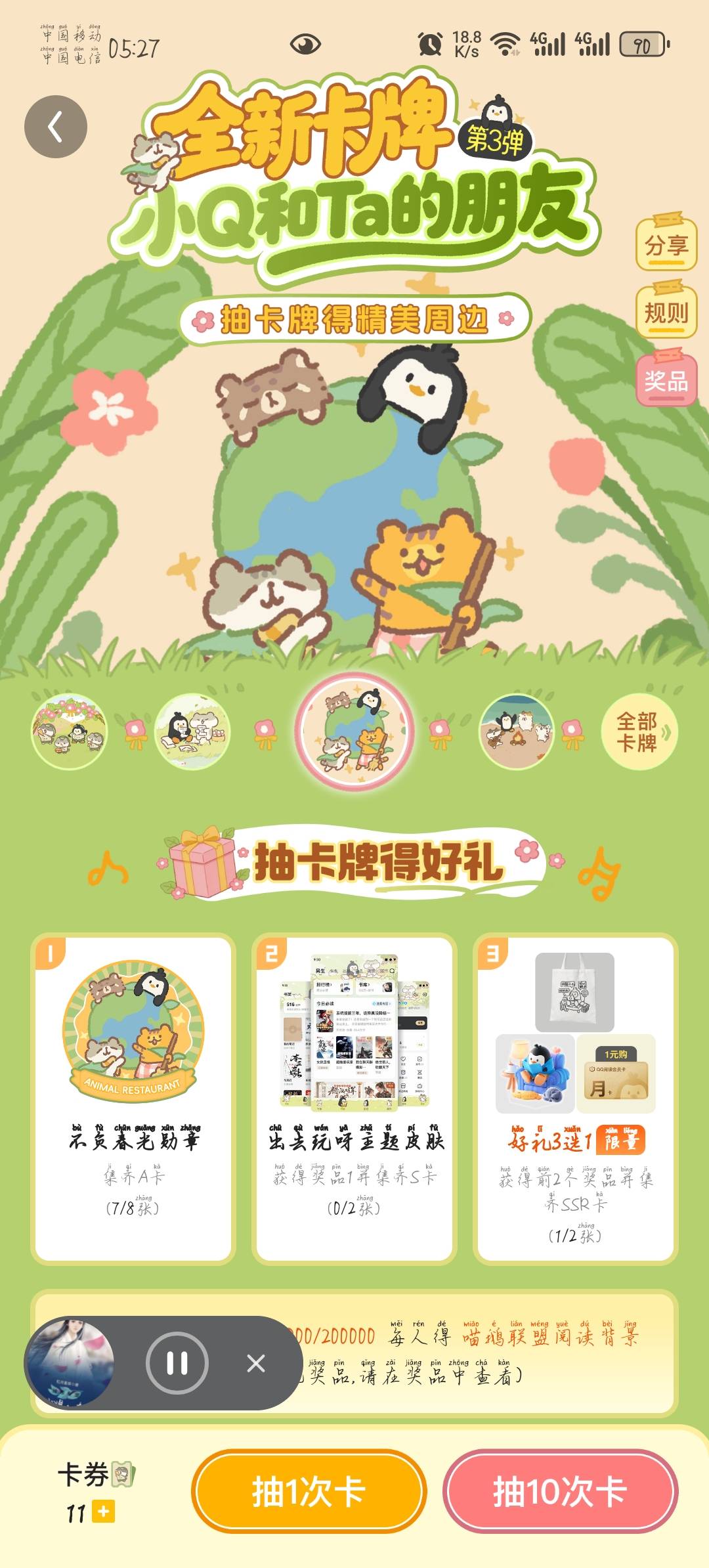The width and height of the screenshot is (709, 1568).
Task: Open the 不负春光勋章 prize card
Action: pyautogui.click(x=133, y=1098)
